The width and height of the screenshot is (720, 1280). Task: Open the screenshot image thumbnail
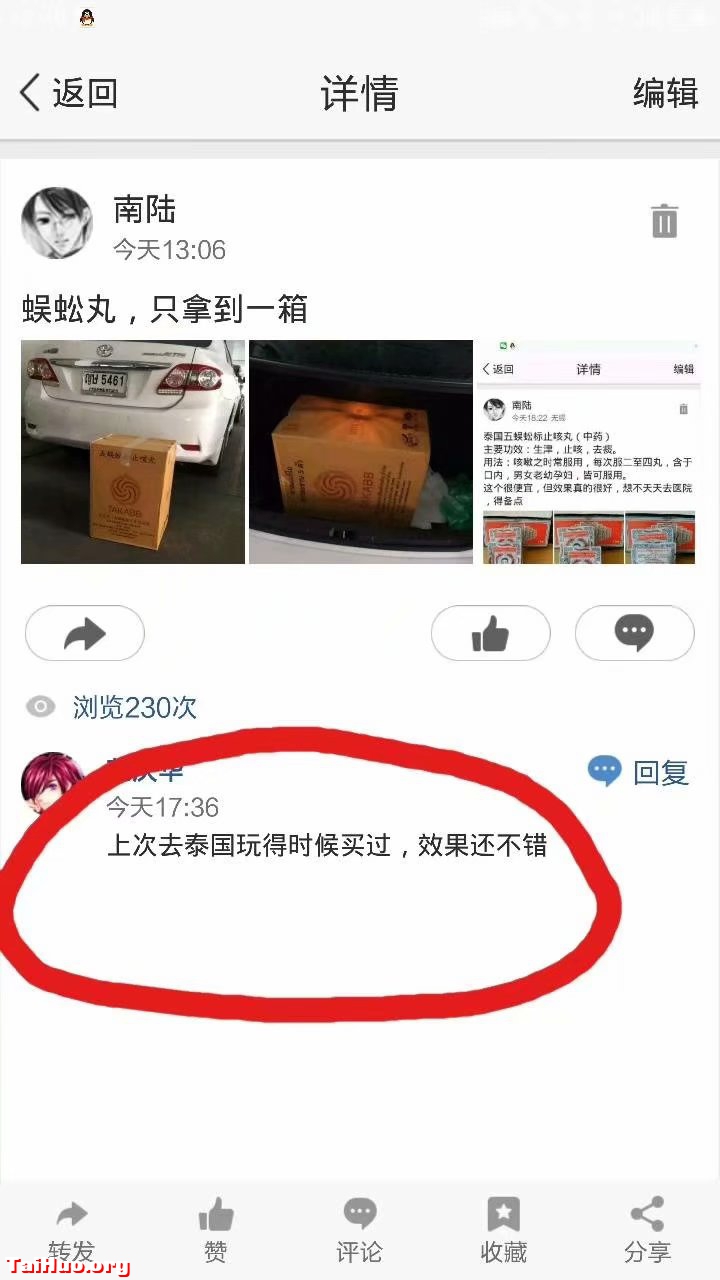(x=588, y=452)
